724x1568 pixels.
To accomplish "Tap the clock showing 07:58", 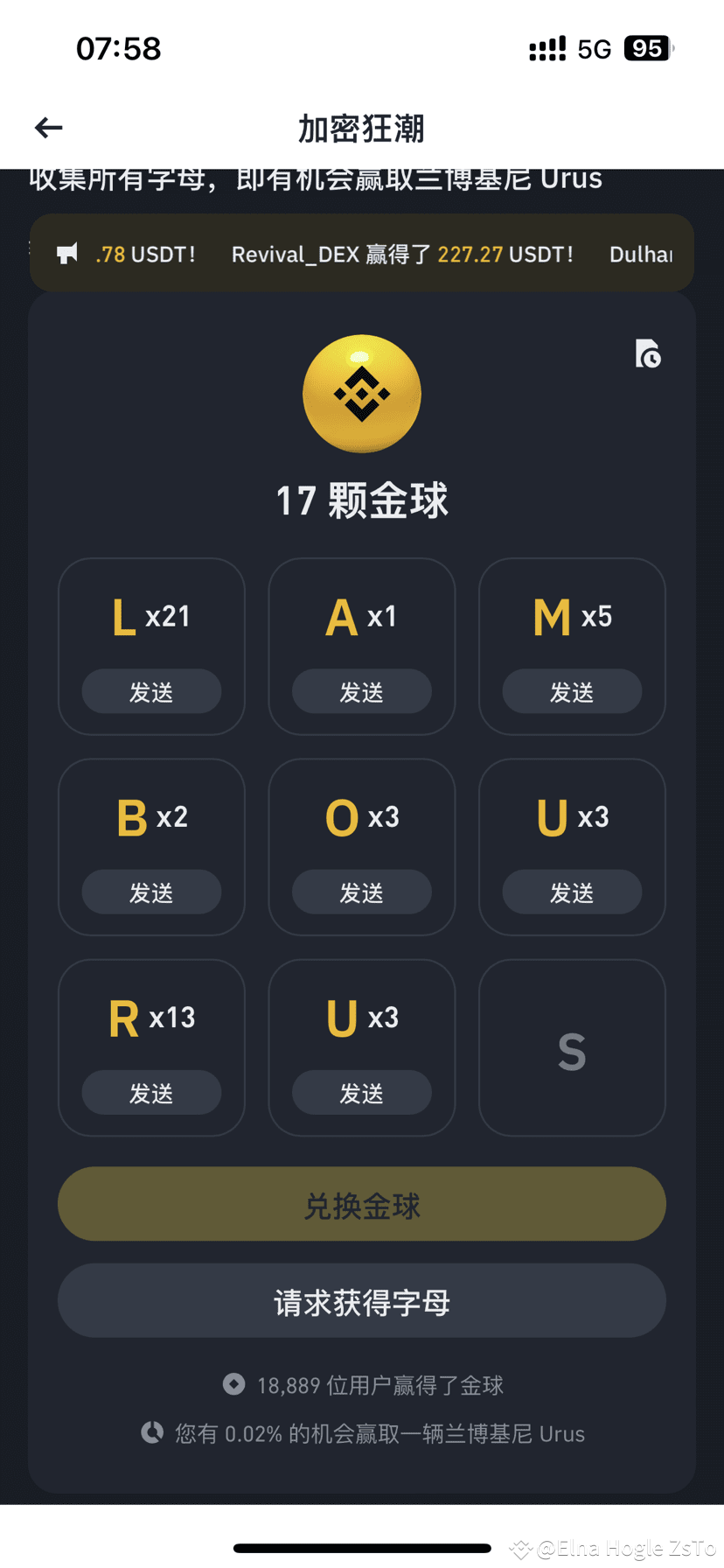I will pyautogui.click(x=118, y=49).
